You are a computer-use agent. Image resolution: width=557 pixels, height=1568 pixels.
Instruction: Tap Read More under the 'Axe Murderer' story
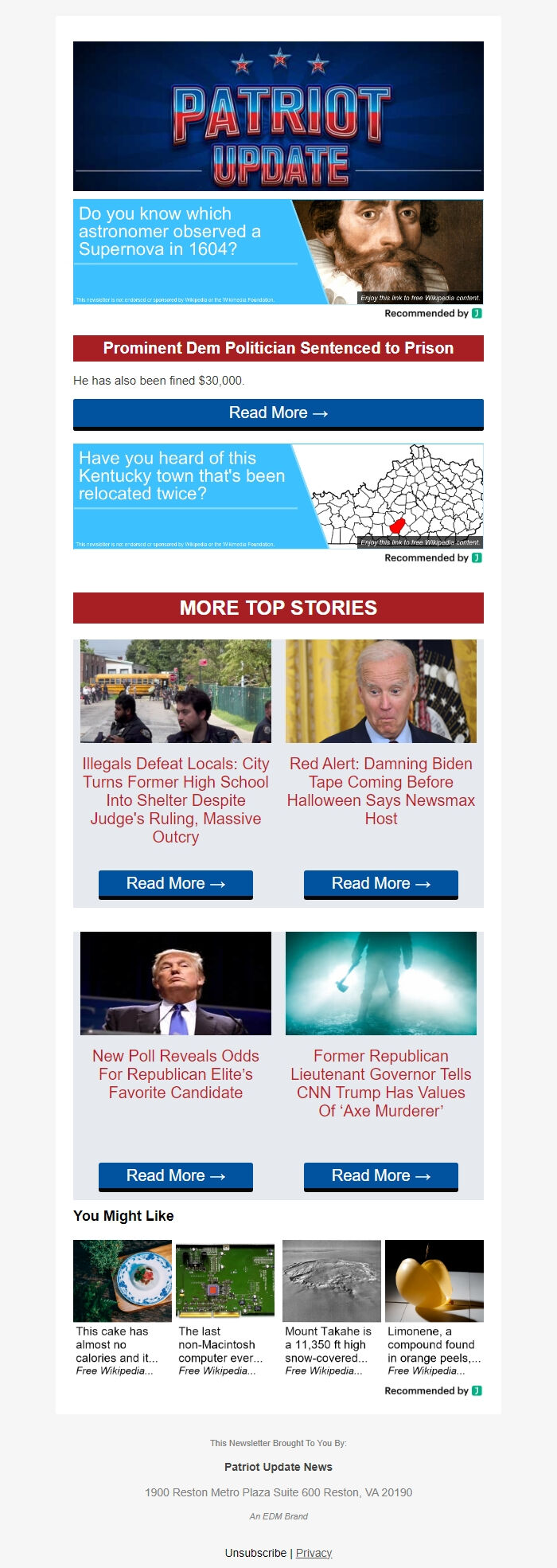pos(380,1176)
